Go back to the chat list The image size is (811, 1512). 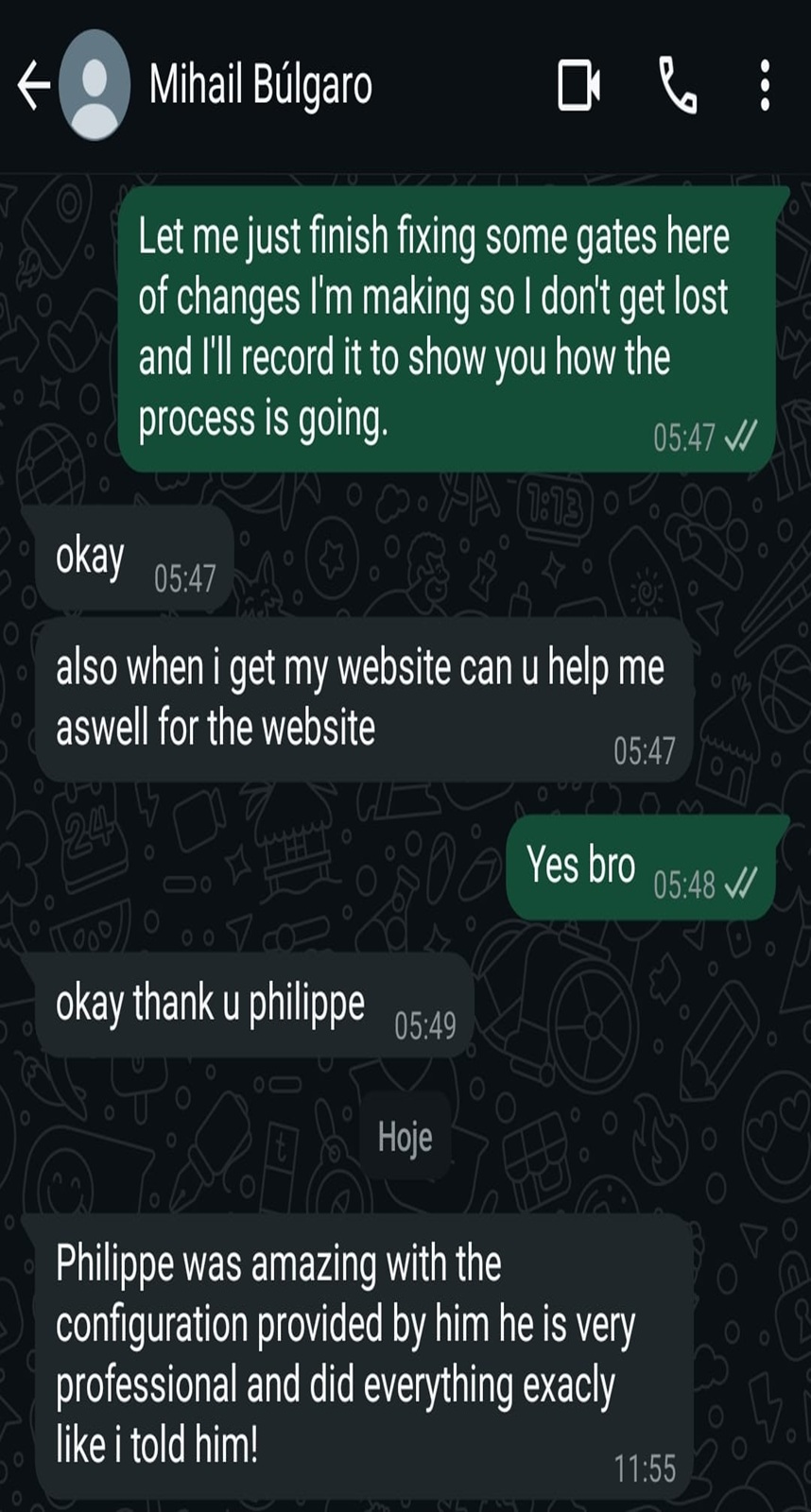click(x=34, y=85)
